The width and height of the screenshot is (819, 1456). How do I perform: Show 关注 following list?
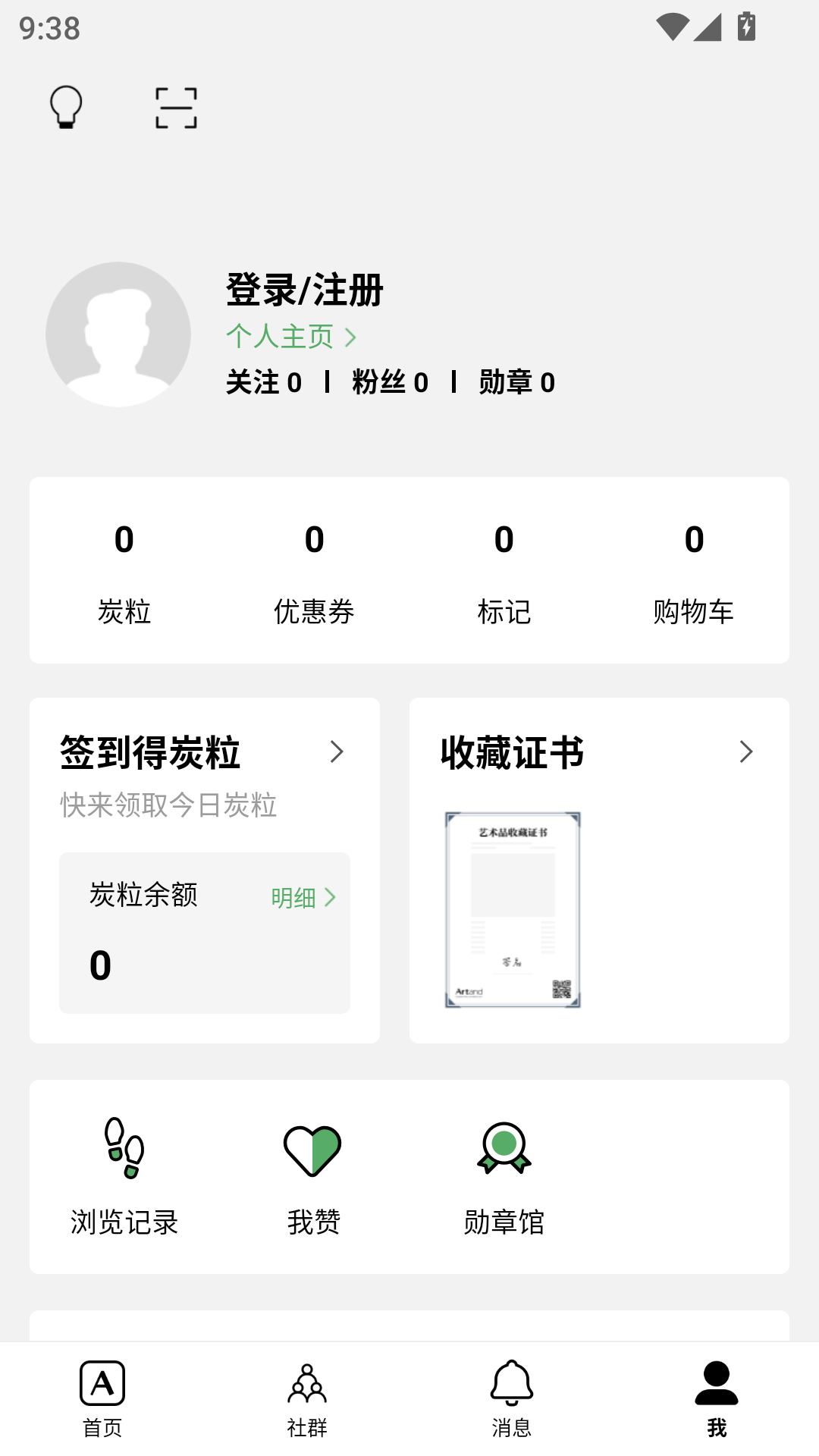[x=264, y=383]
